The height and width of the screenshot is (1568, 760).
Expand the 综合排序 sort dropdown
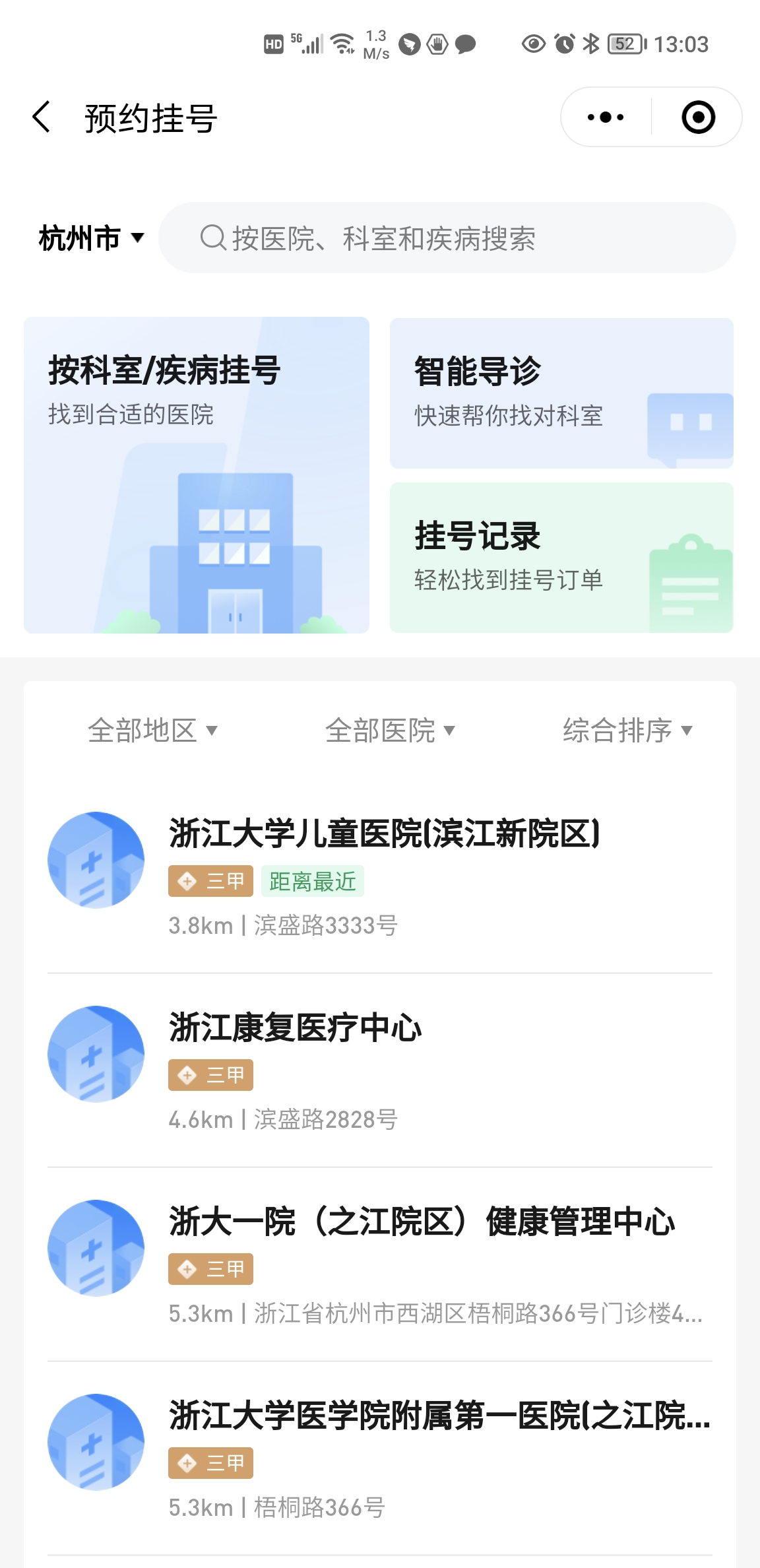coord(628,731)
